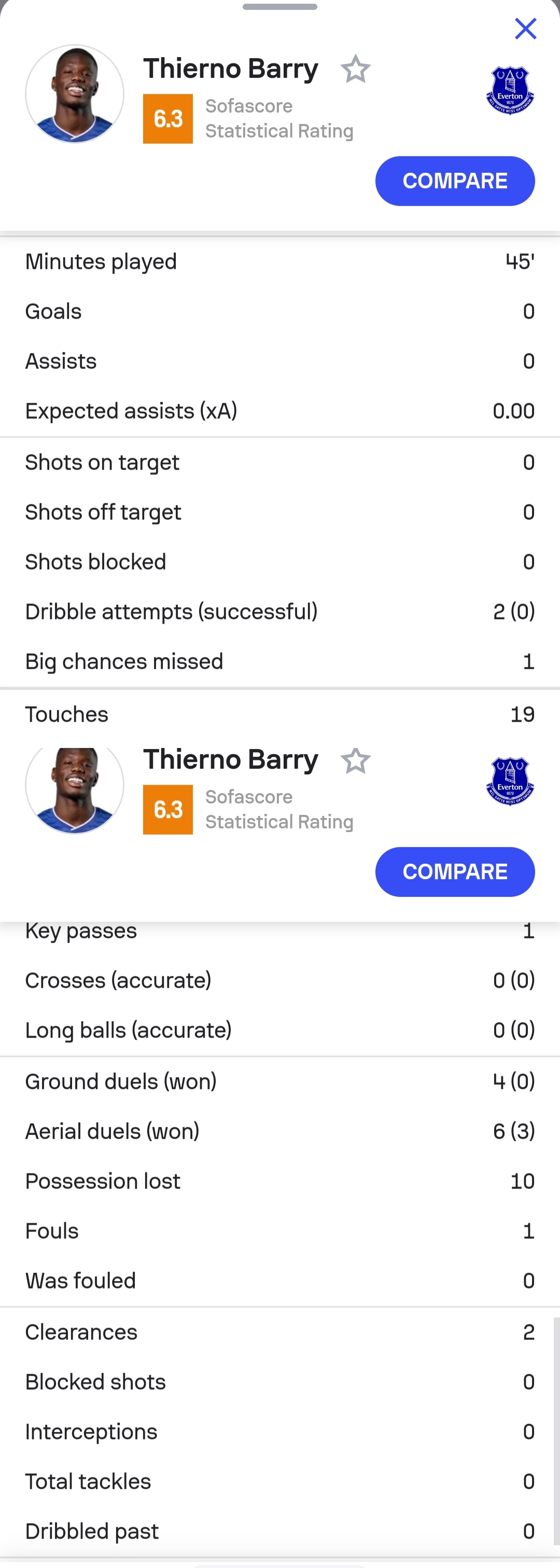This screenshot has height=1568, width=560.
Task: Open Everton team badge above Minutes played
Action: tap(510, 91)
